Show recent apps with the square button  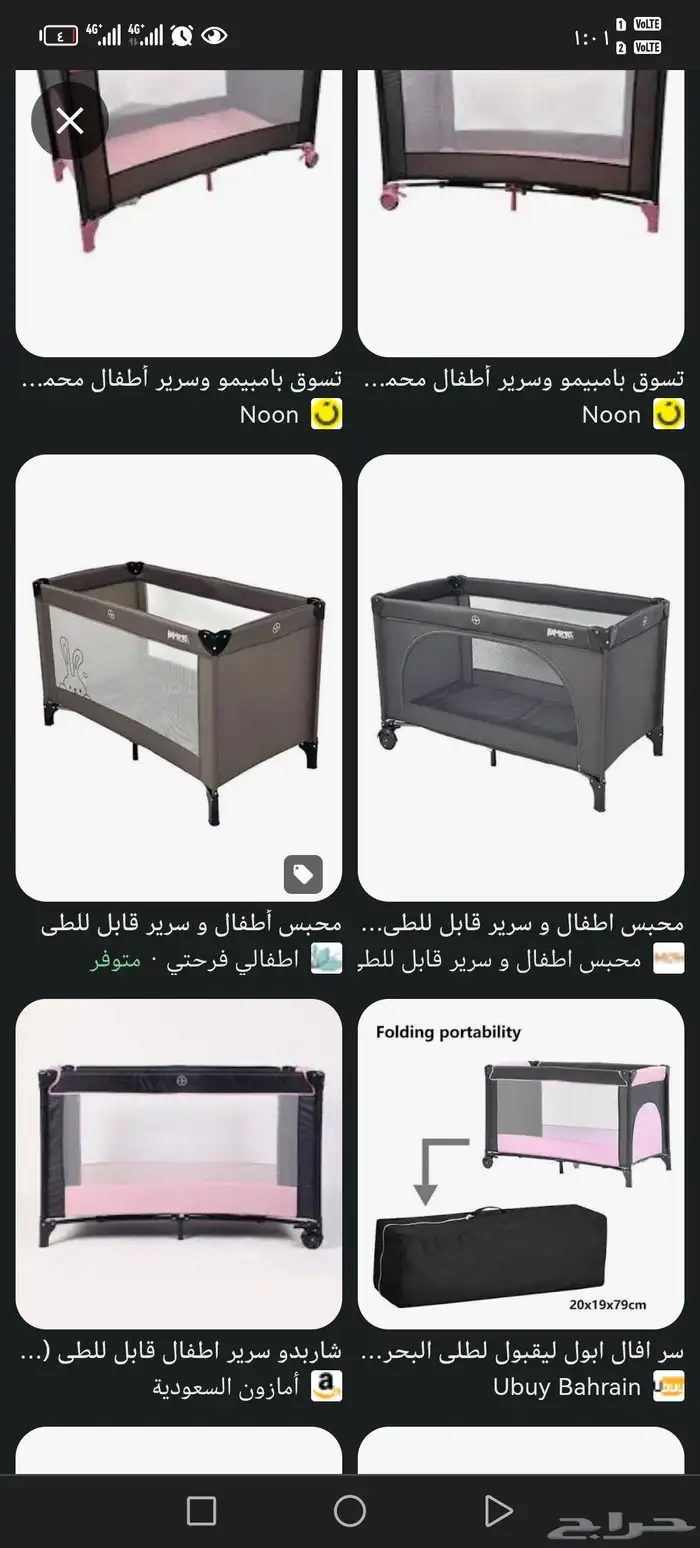pos(202,1510)
